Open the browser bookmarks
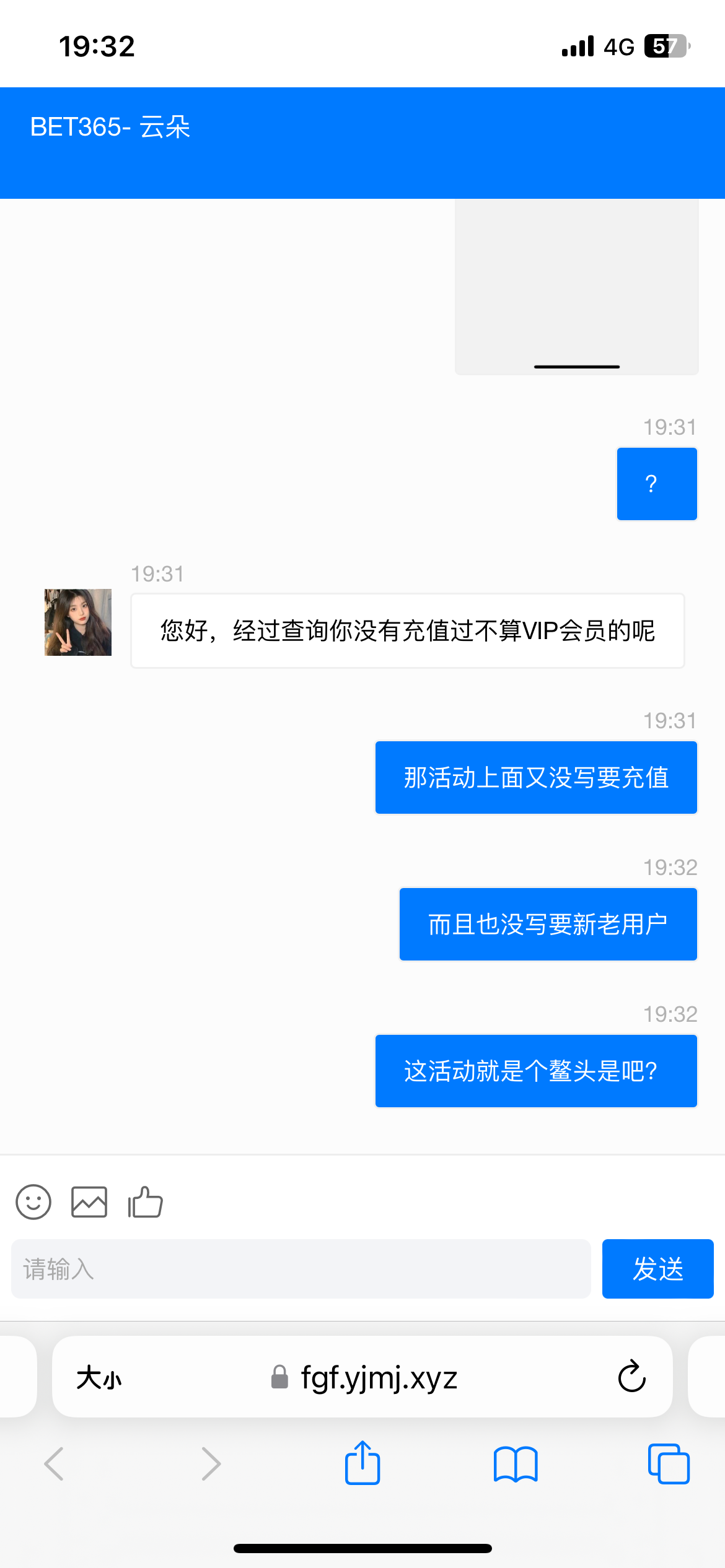This screenshot has width=725, height=1568. pyautogui.click(x=516, y=1464)
